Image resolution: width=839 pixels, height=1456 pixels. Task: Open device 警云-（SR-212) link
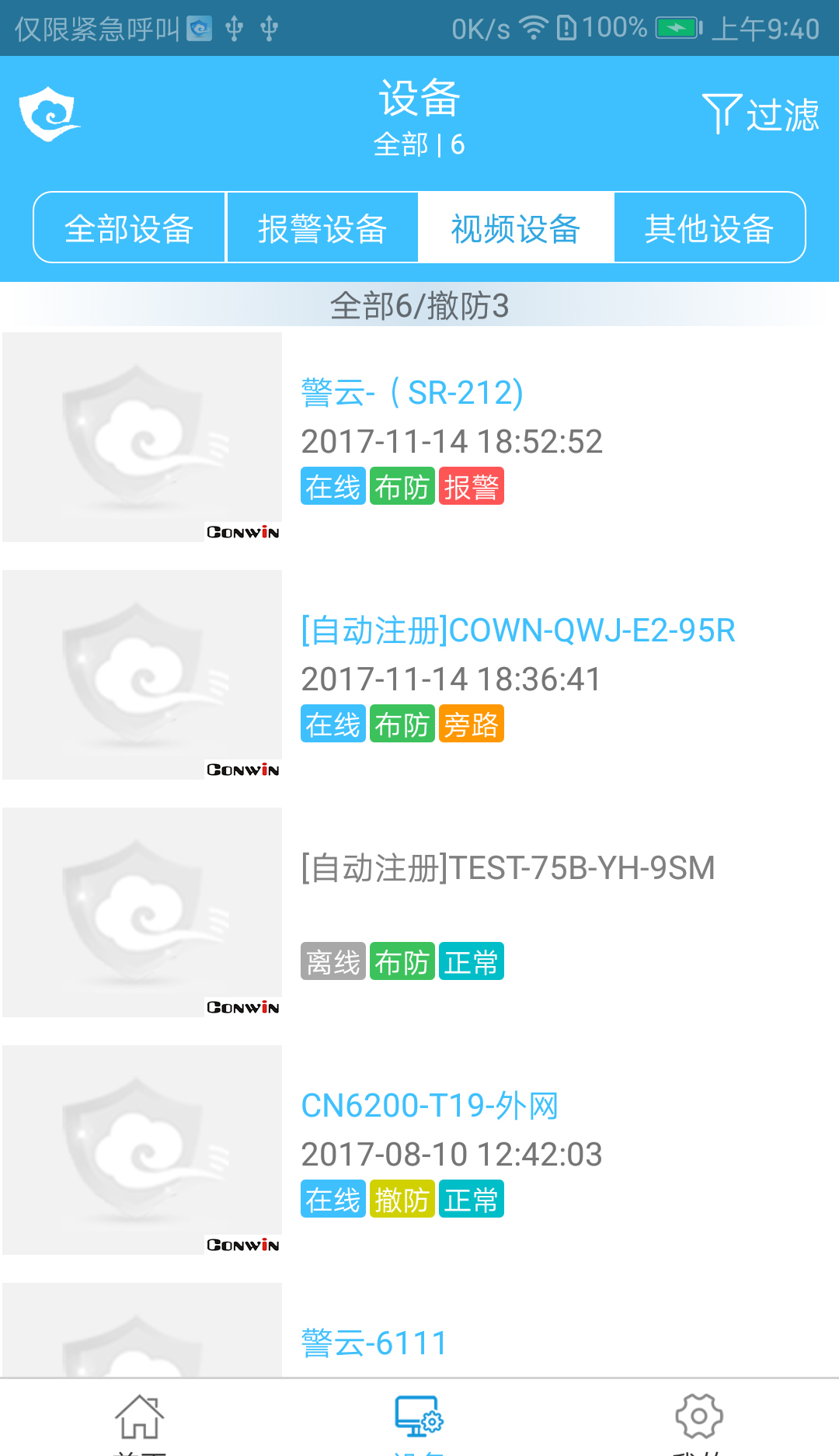point(412,392)
